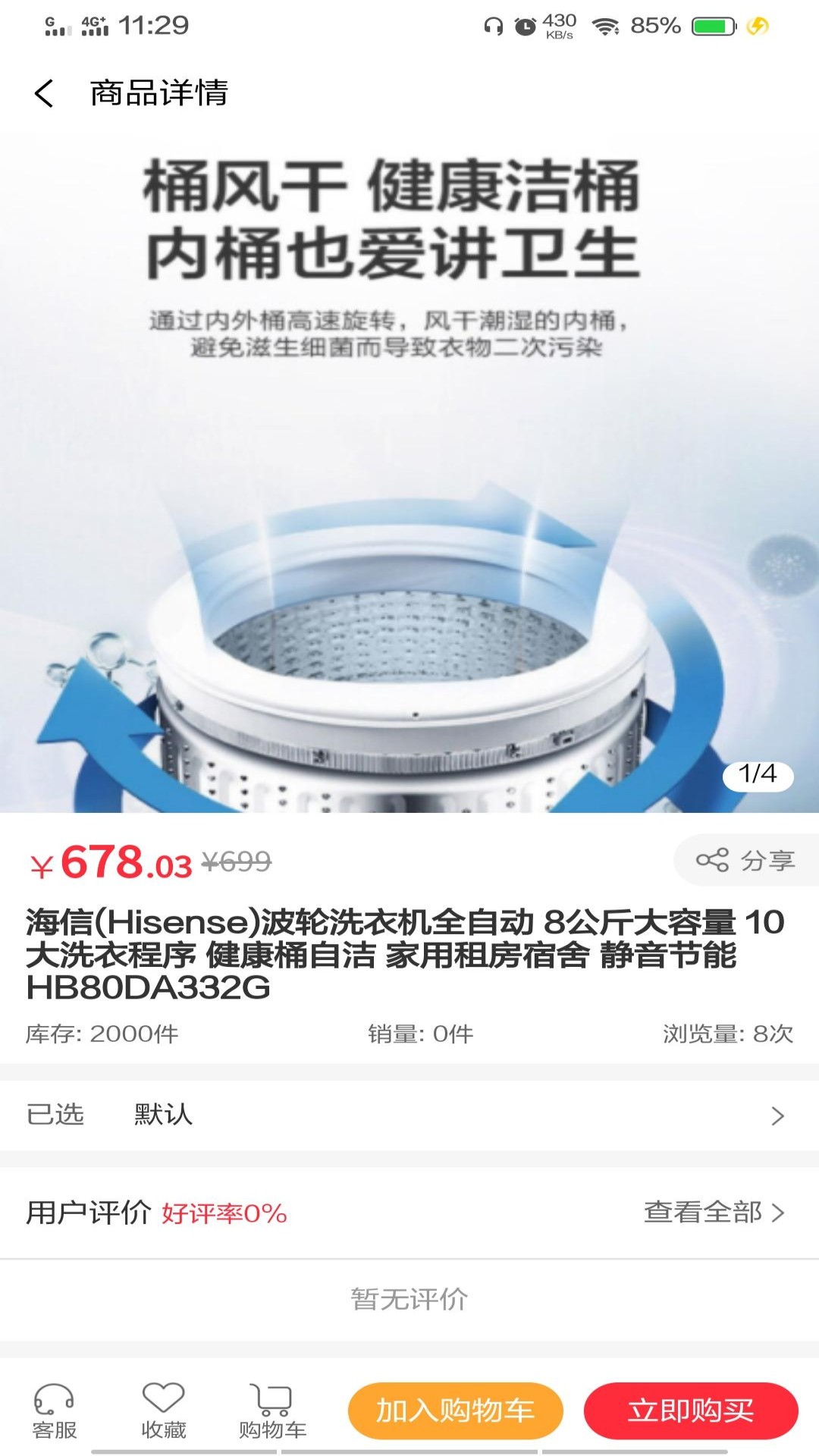Tap 加入购物车 to add item to cart
The width and height of the screenshot is (819, 1456).
tap(456, 1410)
